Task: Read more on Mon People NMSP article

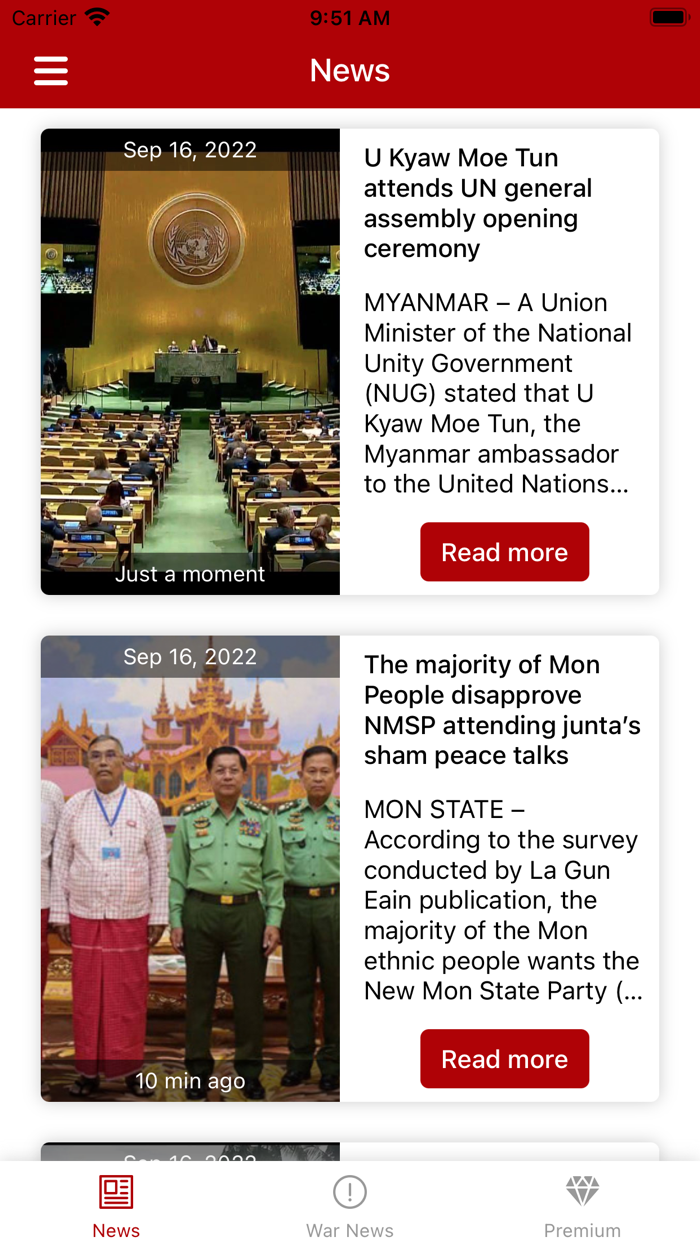Action: pos(504,1059)
